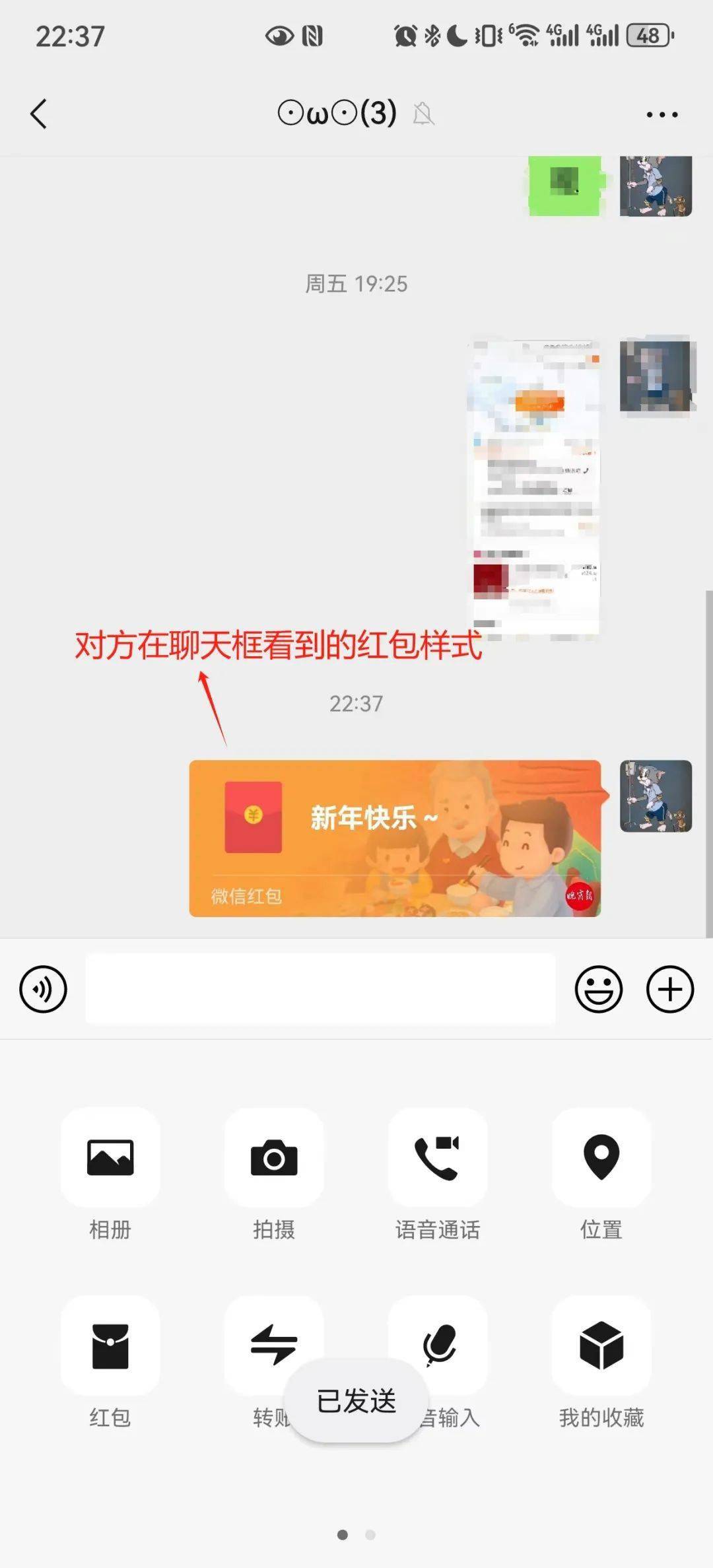The height and width of the screenshot is (1568, 713).
Task: Open the 新年快乐 red packet message
Action: point(395,838)
